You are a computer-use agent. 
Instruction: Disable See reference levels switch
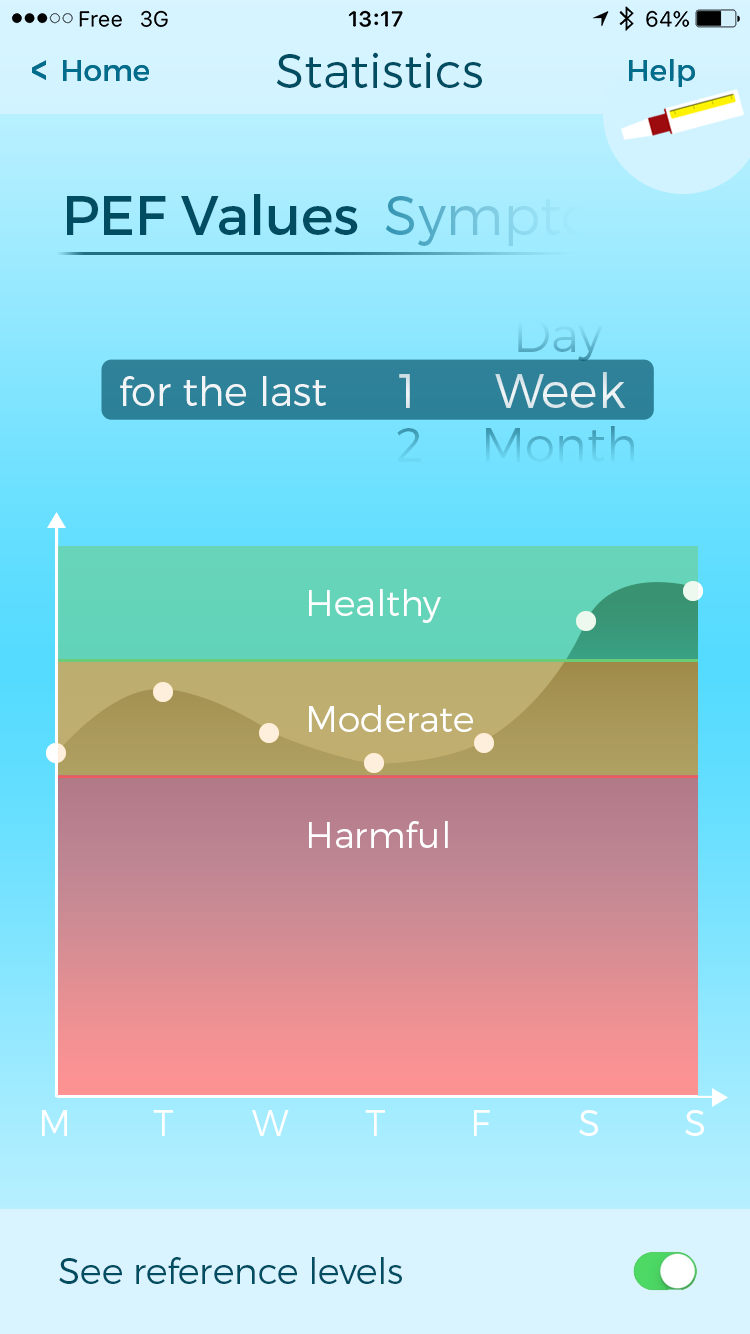coord(665,1271)
